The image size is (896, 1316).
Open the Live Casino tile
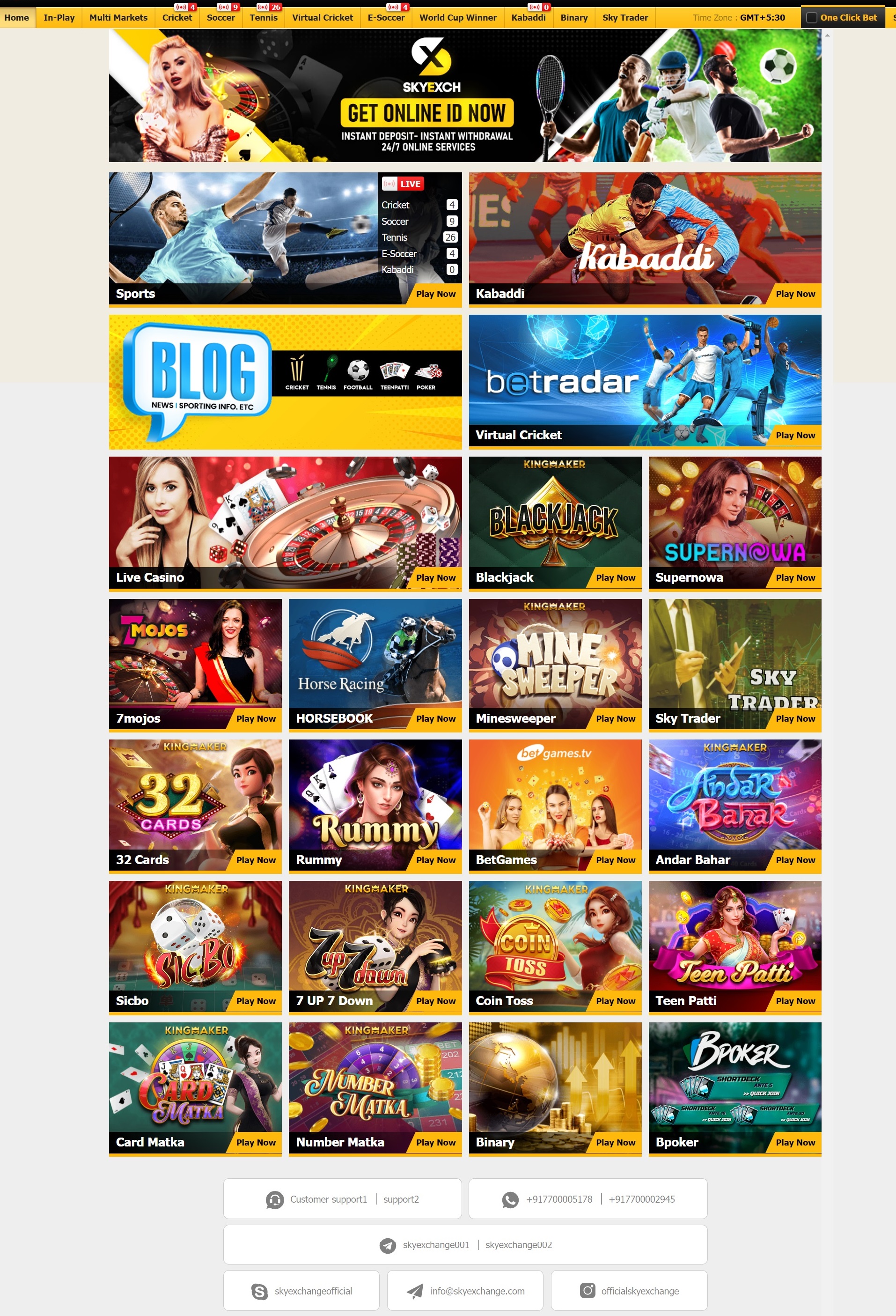pos(285,522)
